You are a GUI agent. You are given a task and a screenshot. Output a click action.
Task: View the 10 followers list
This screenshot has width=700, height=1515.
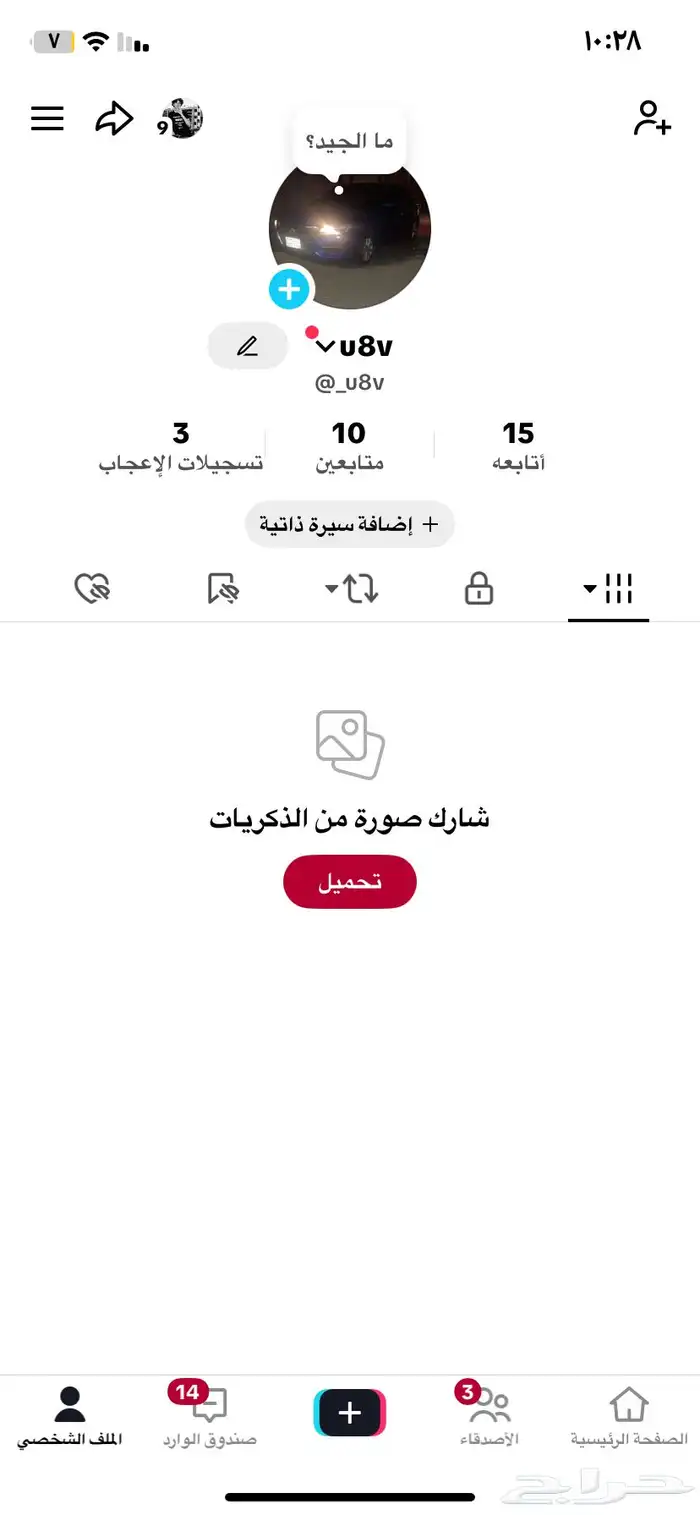(x=349, y=446)
